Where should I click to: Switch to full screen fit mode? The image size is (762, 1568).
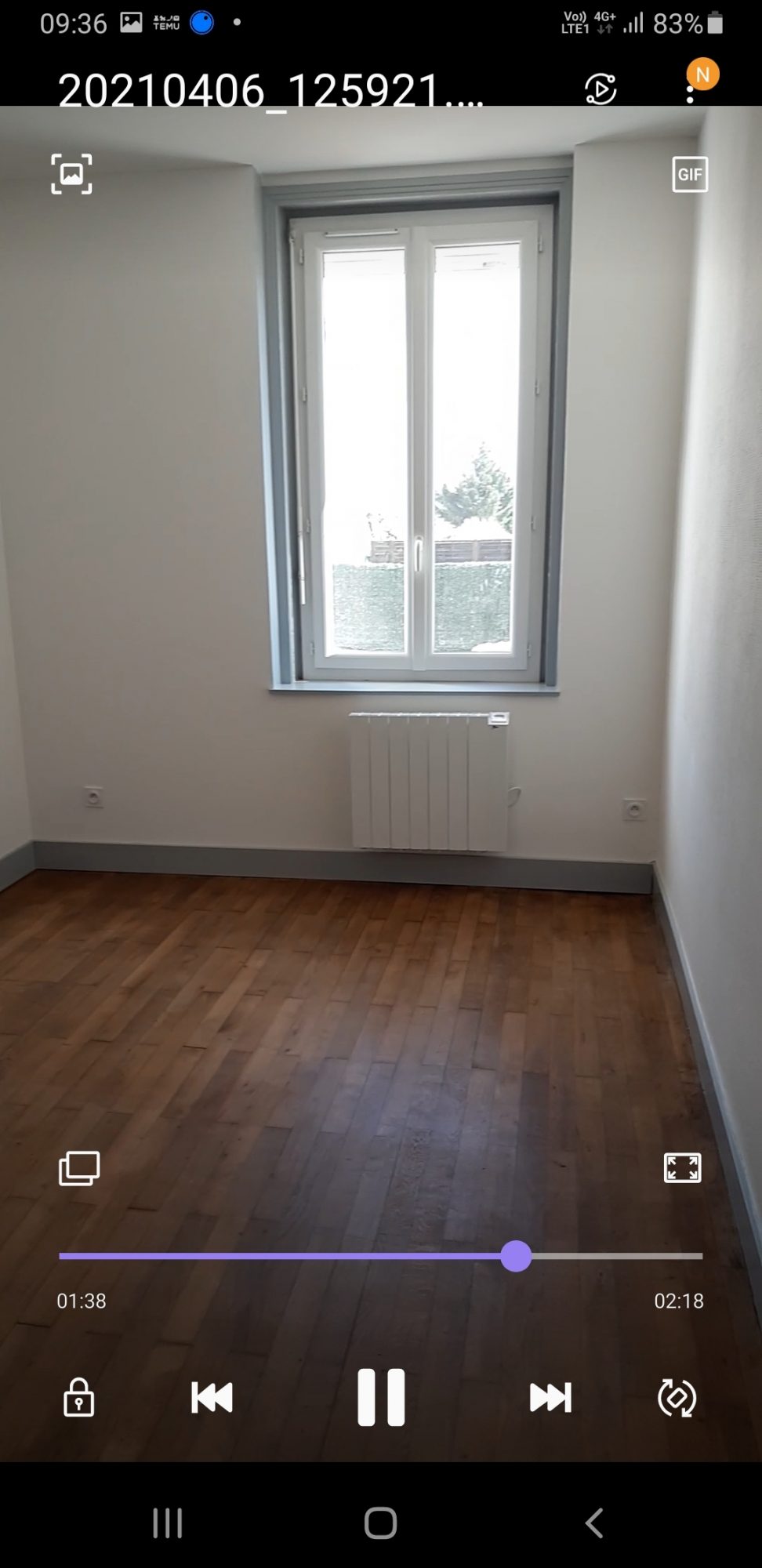point(683,1167)
